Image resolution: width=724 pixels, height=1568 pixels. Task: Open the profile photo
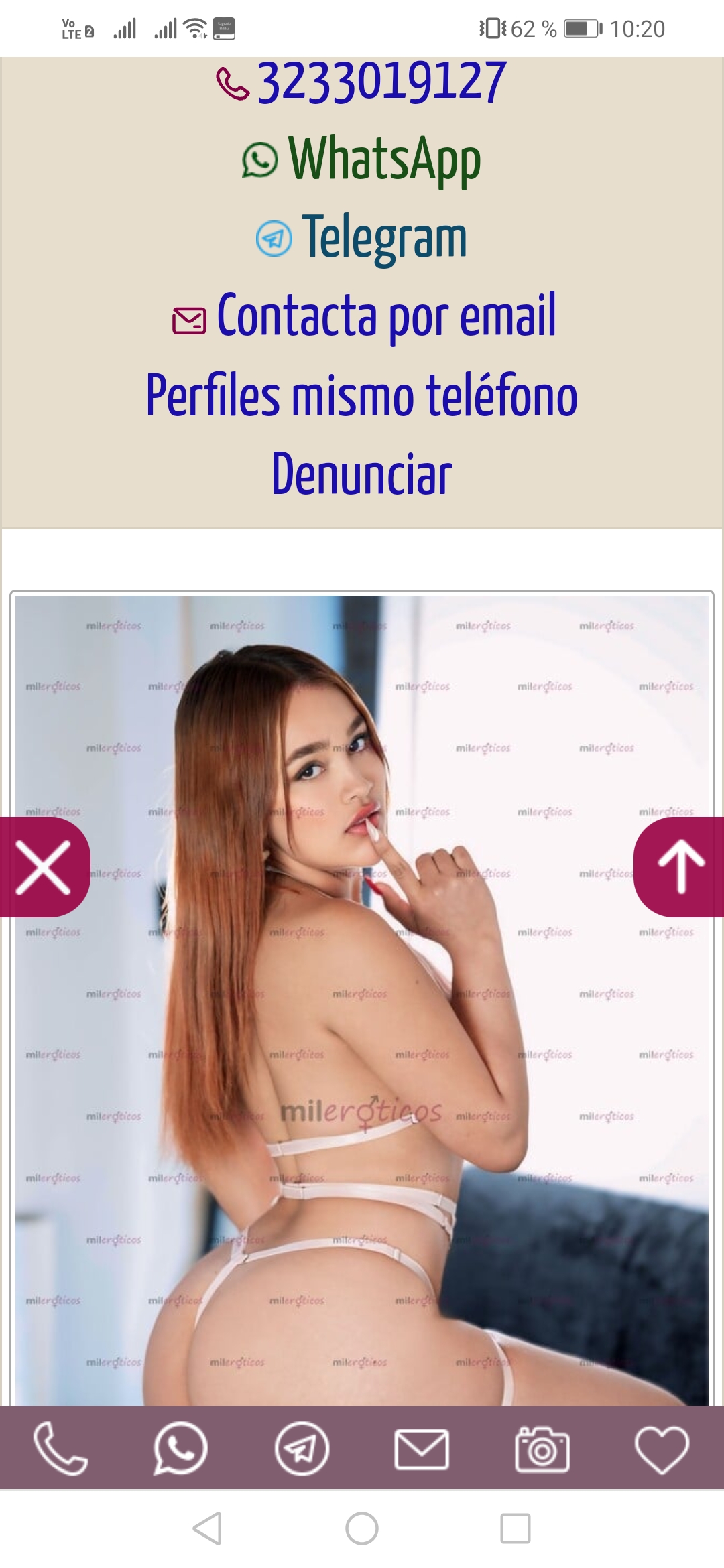click(x=362, y=1000)
